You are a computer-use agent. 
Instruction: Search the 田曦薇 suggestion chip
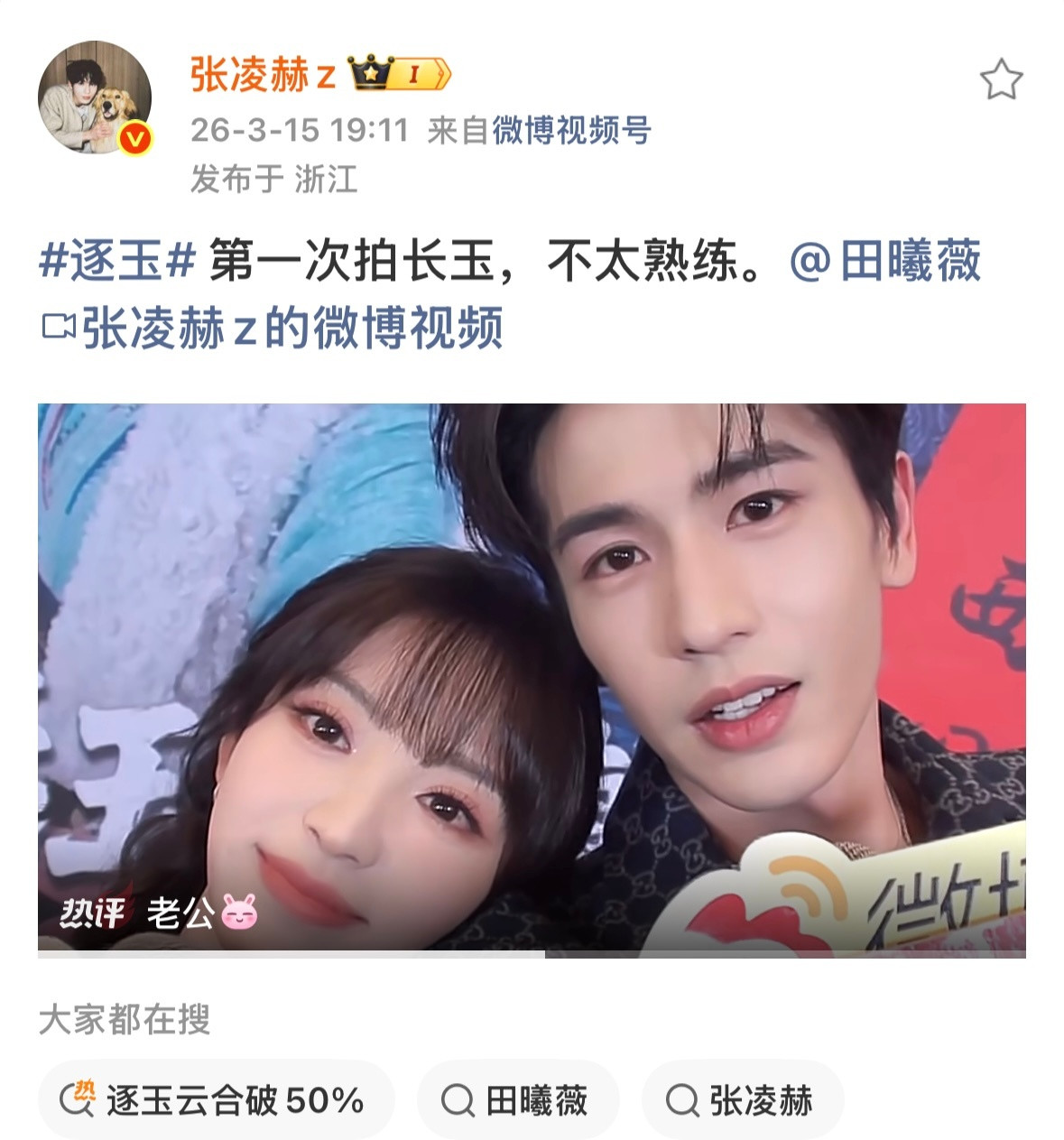[519, 1100]
